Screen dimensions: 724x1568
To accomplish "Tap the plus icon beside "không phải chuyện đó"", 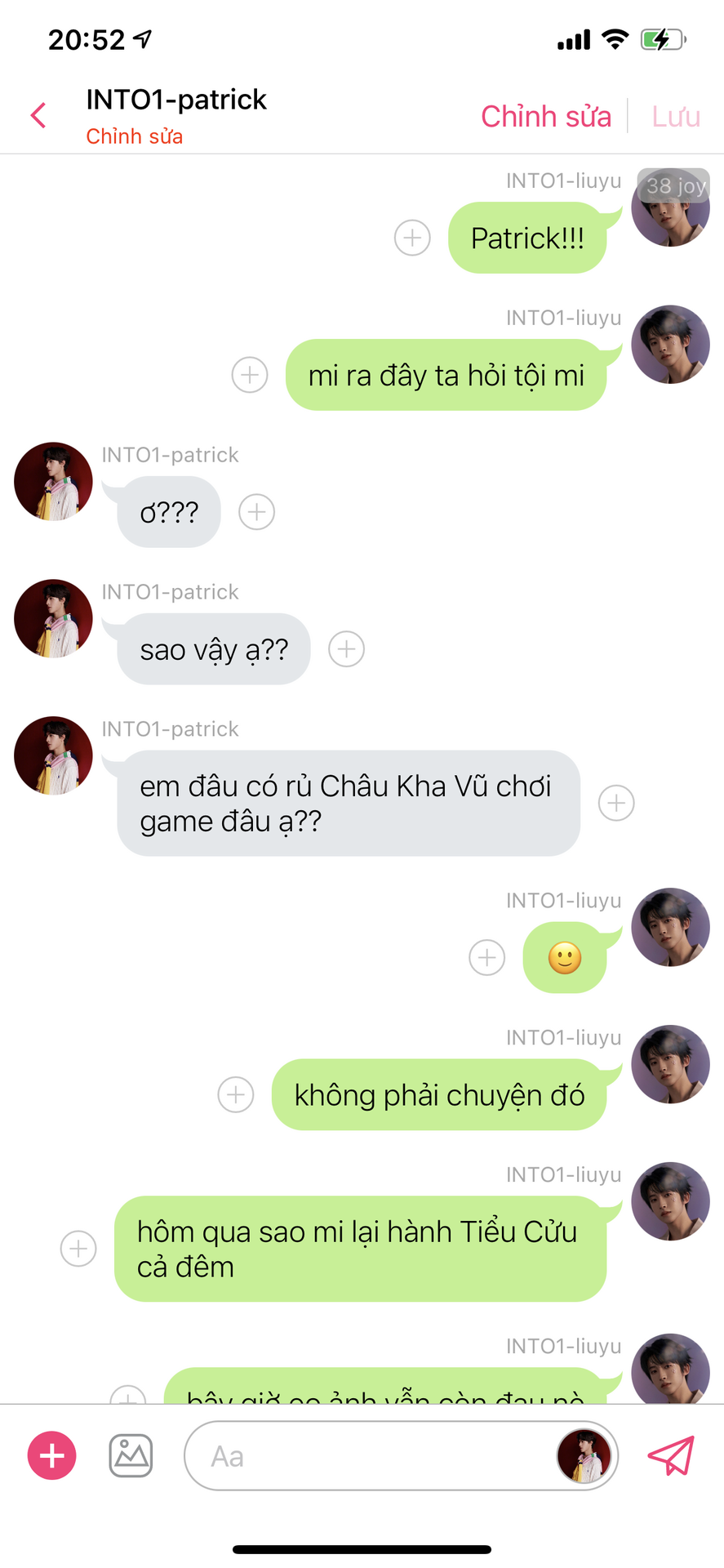I will click(236, 1094).
